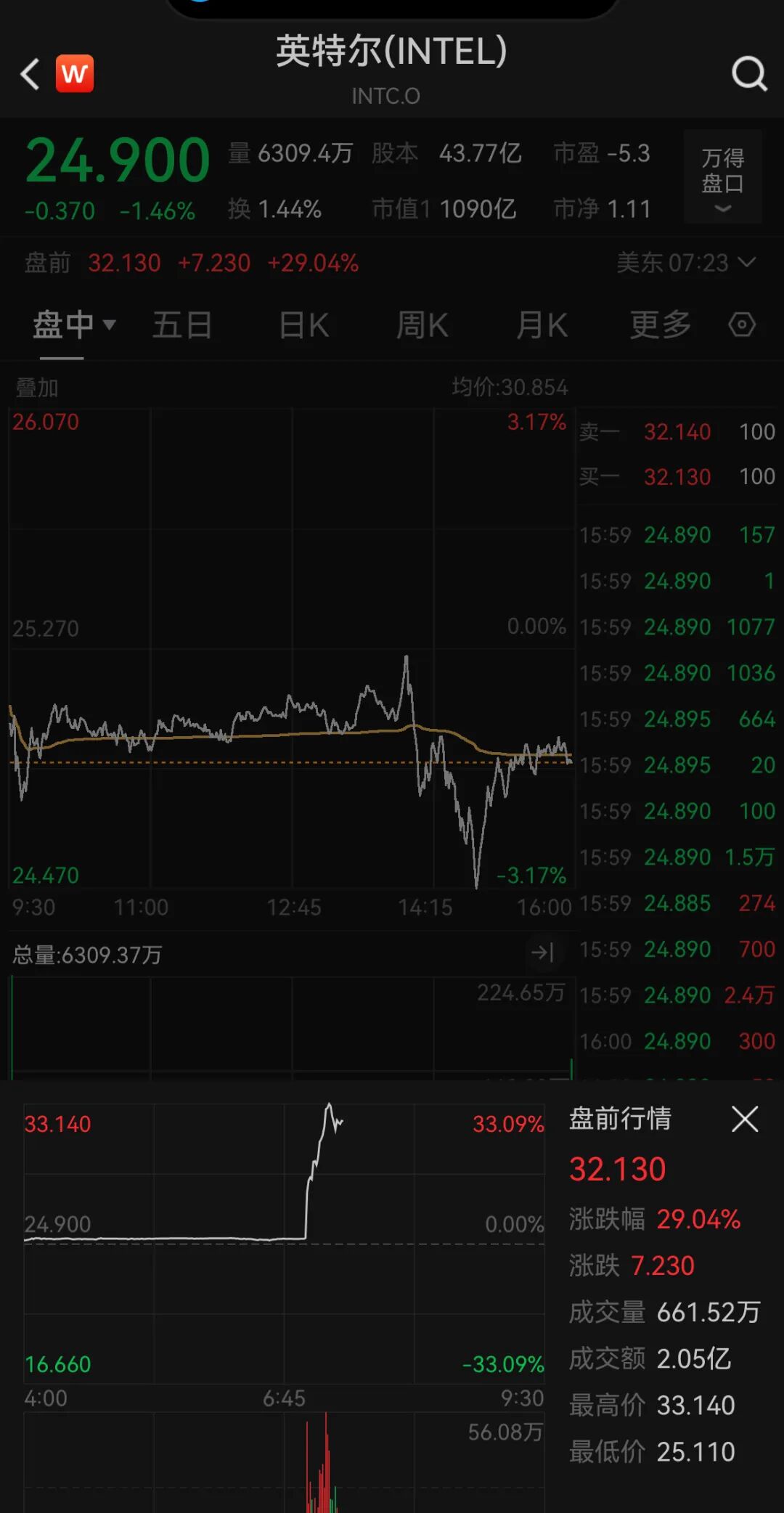Open the search icon in the header
Screen dimensions: 784x1513
click(x=749, y=74)
